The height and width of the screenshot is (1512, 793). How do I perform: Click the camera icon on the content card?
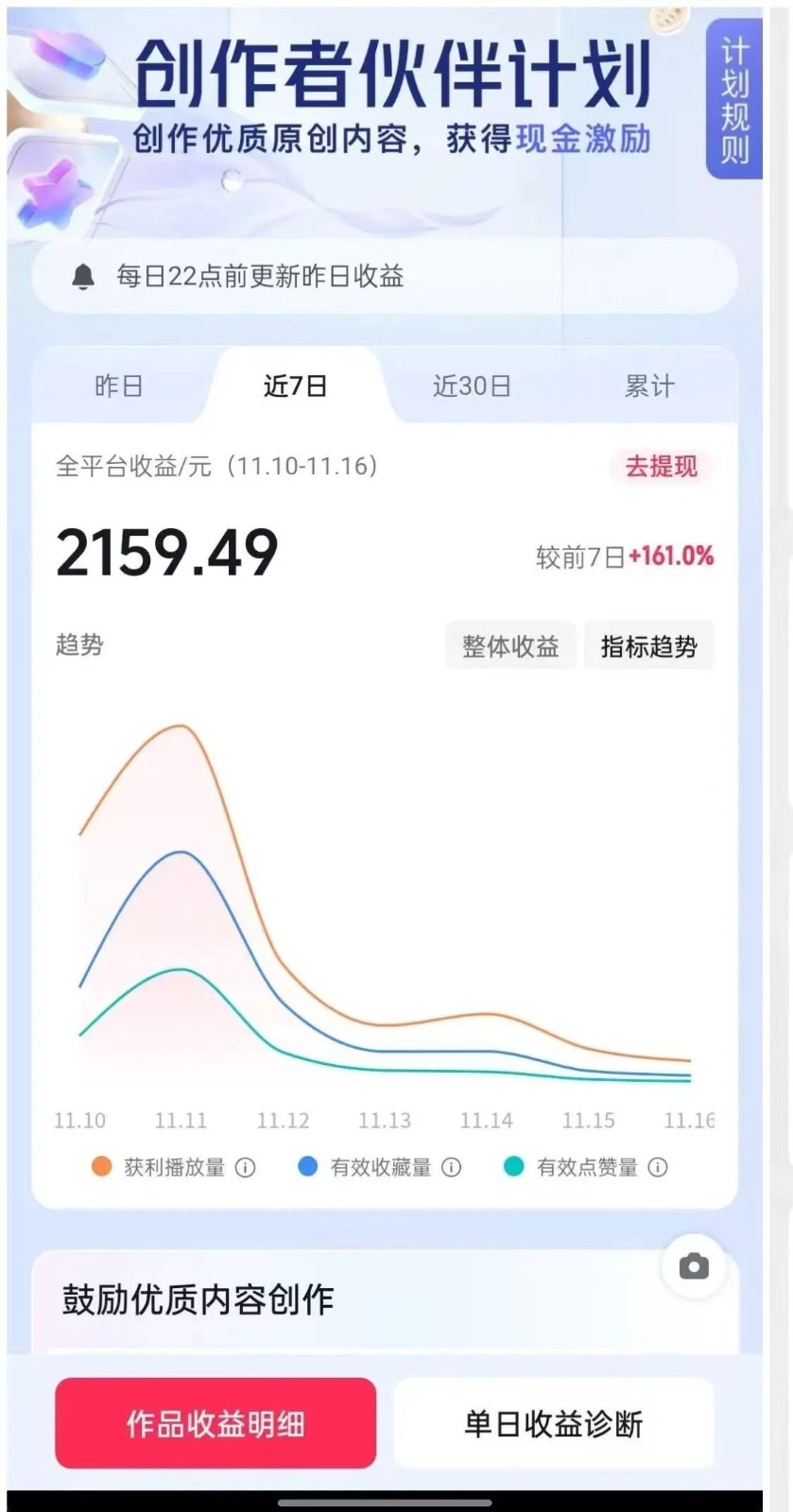[x=693, y=1265]
